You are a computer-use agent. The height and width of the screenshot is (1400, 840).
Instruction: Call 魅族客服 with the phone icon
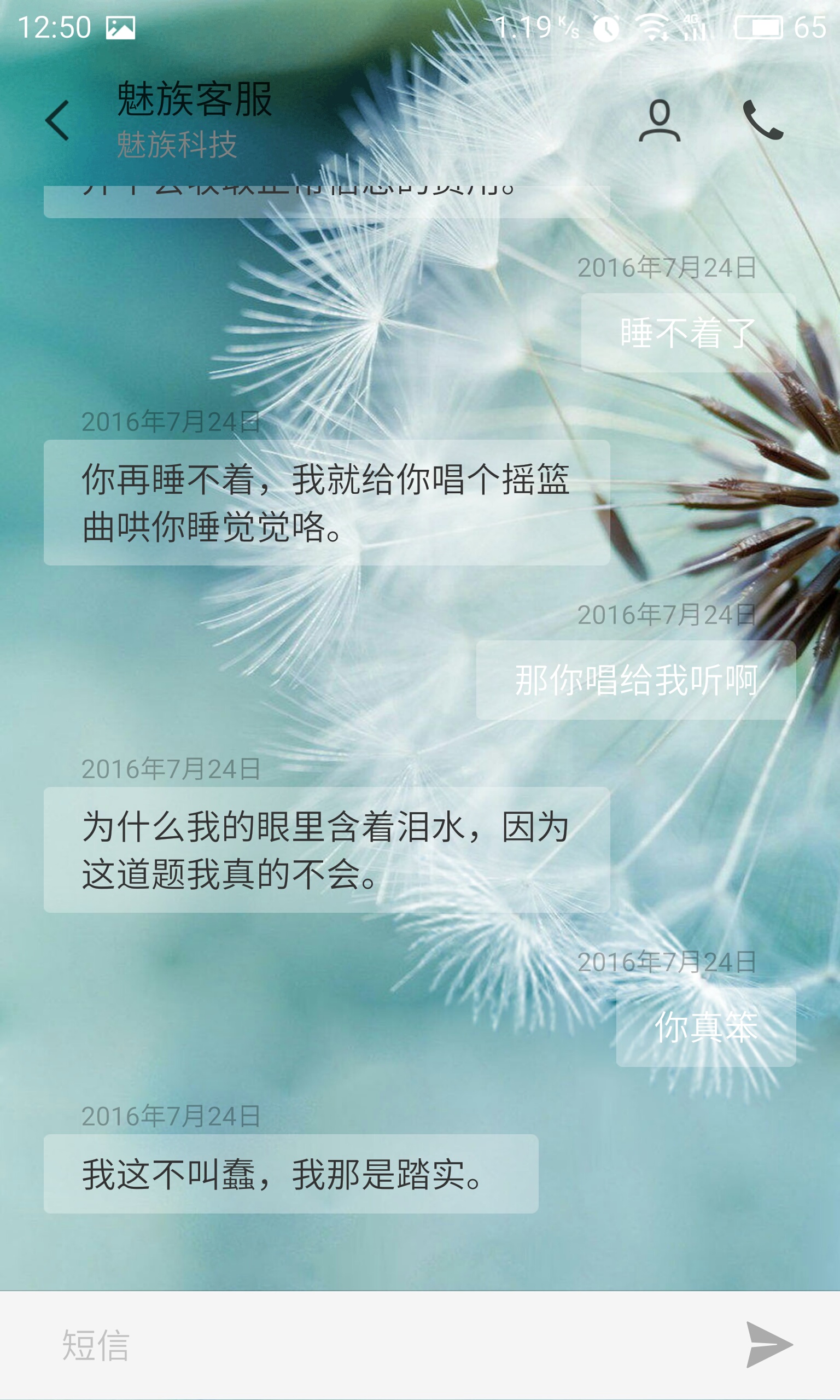coord(763,119)
